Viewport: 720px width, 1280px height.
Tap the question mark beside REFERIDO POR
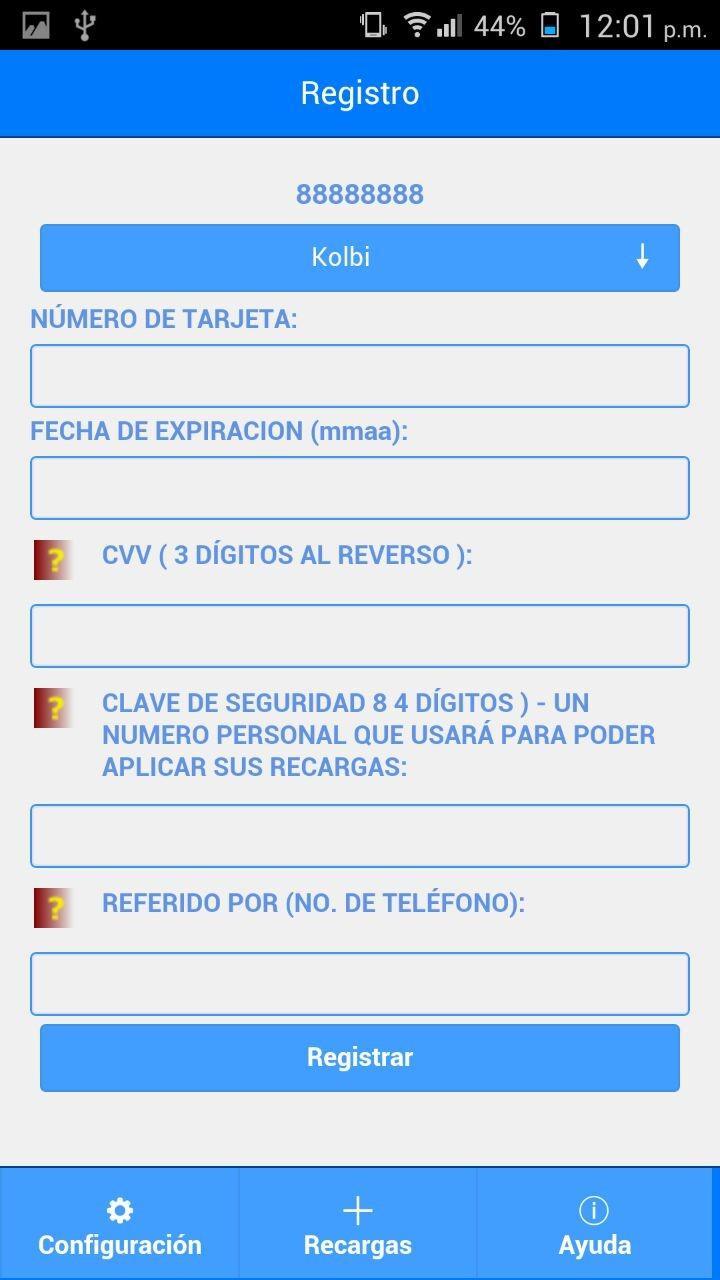coord(52,908)
